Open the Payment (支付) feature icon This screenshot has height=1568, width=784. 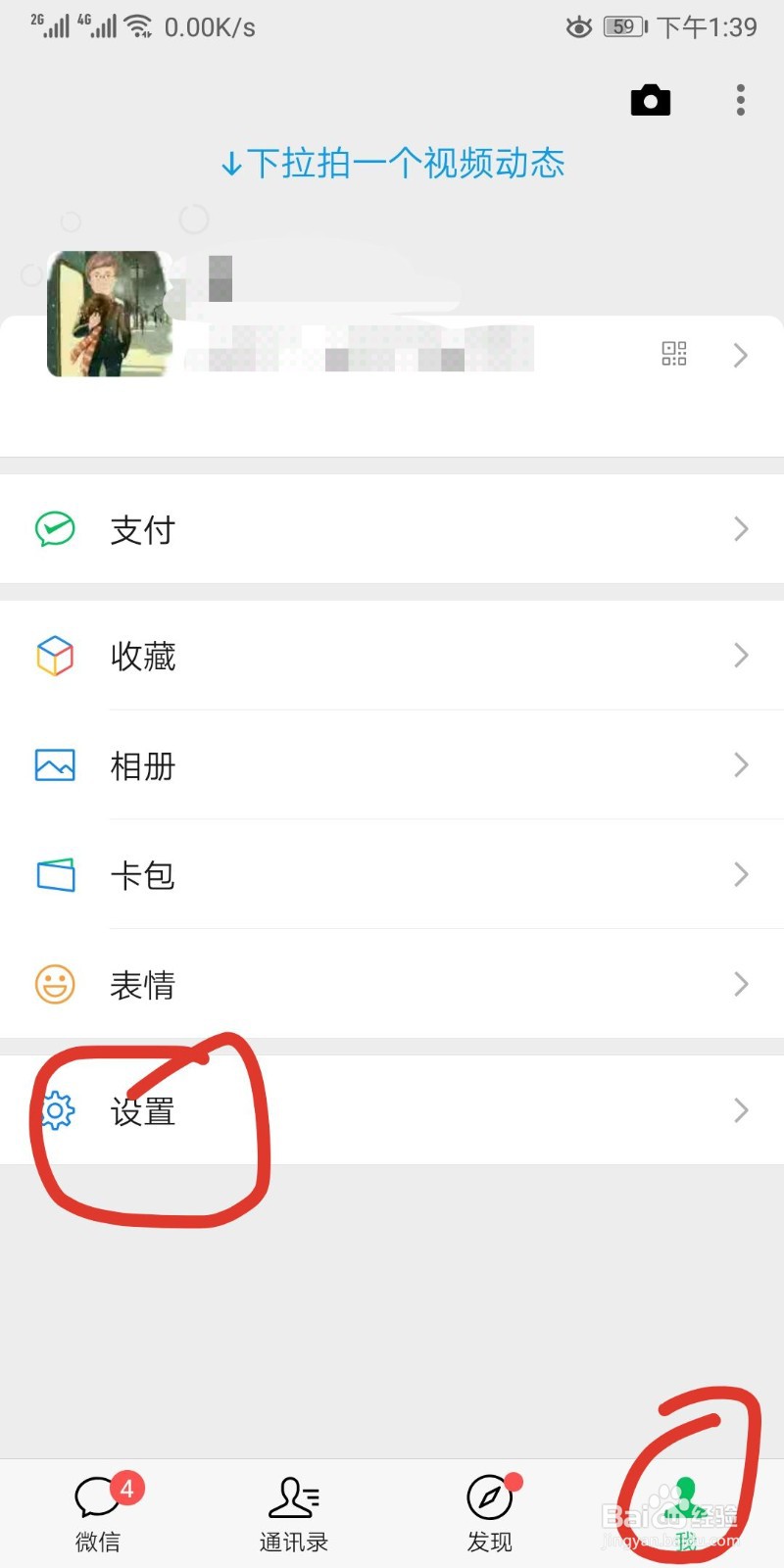(55, 529)
